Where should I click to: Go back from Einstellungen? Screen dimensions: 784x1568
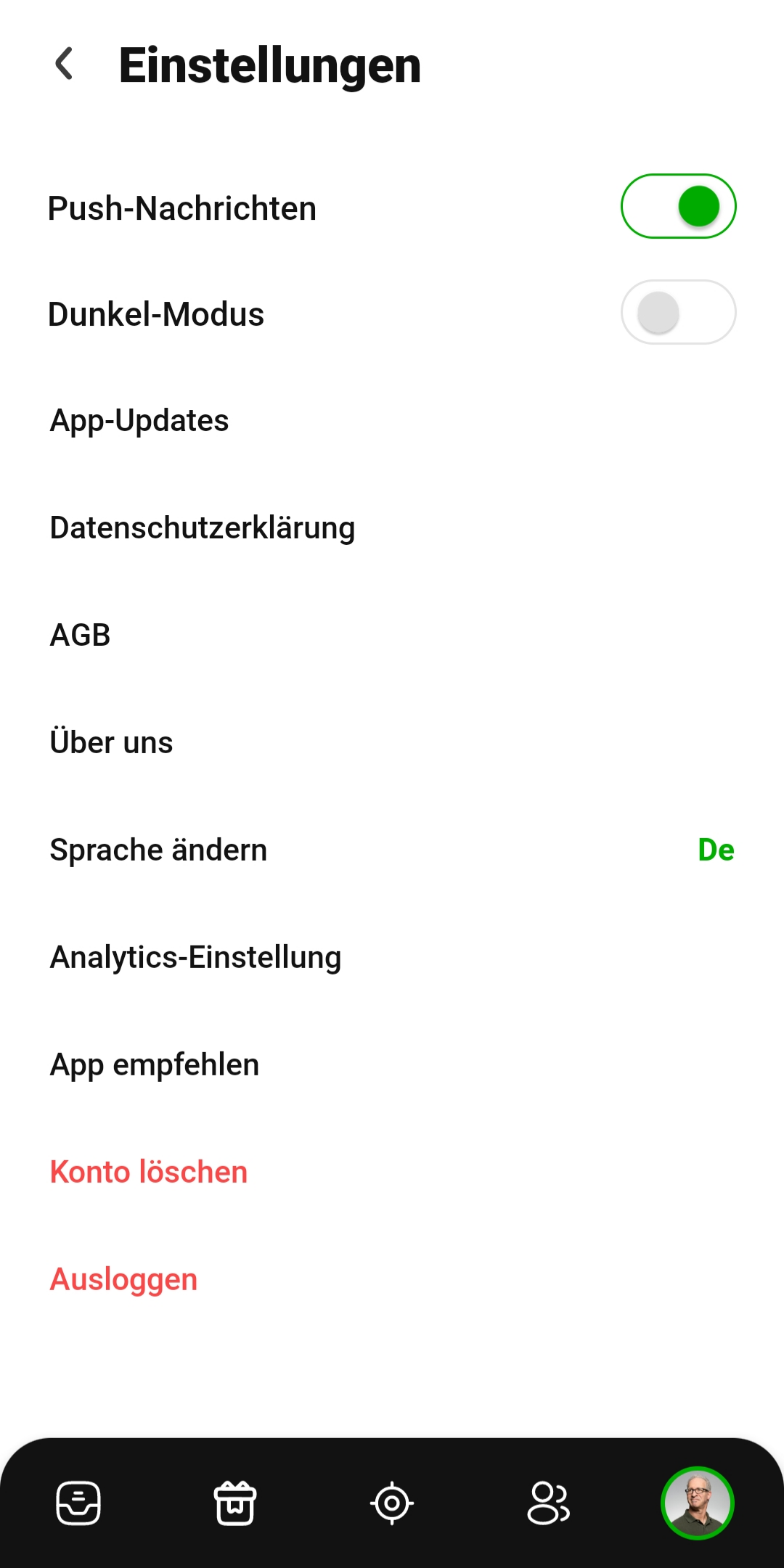[65, 64]
